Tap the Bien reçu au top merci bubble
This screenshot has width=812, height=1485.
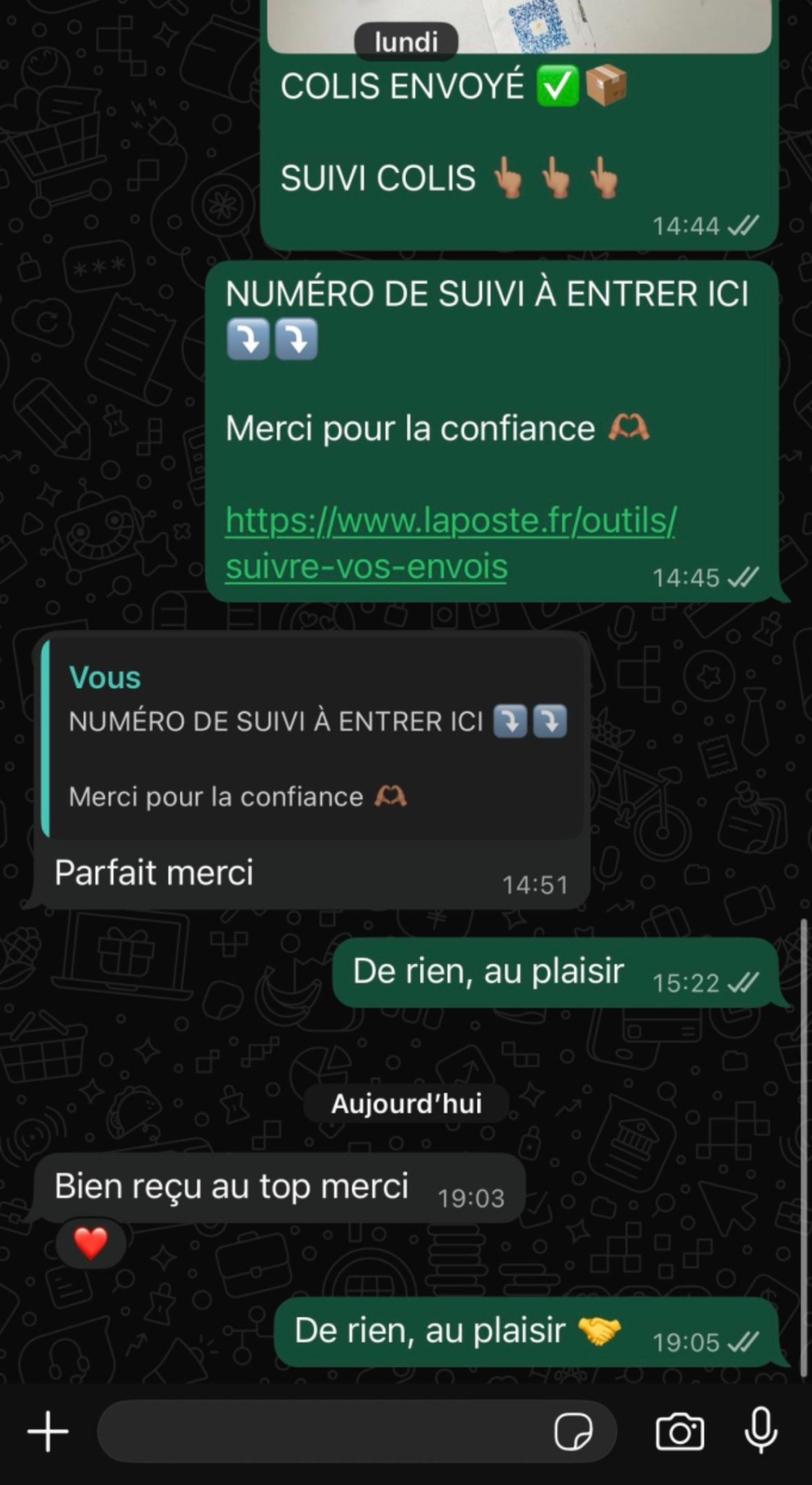point(232,1186)
